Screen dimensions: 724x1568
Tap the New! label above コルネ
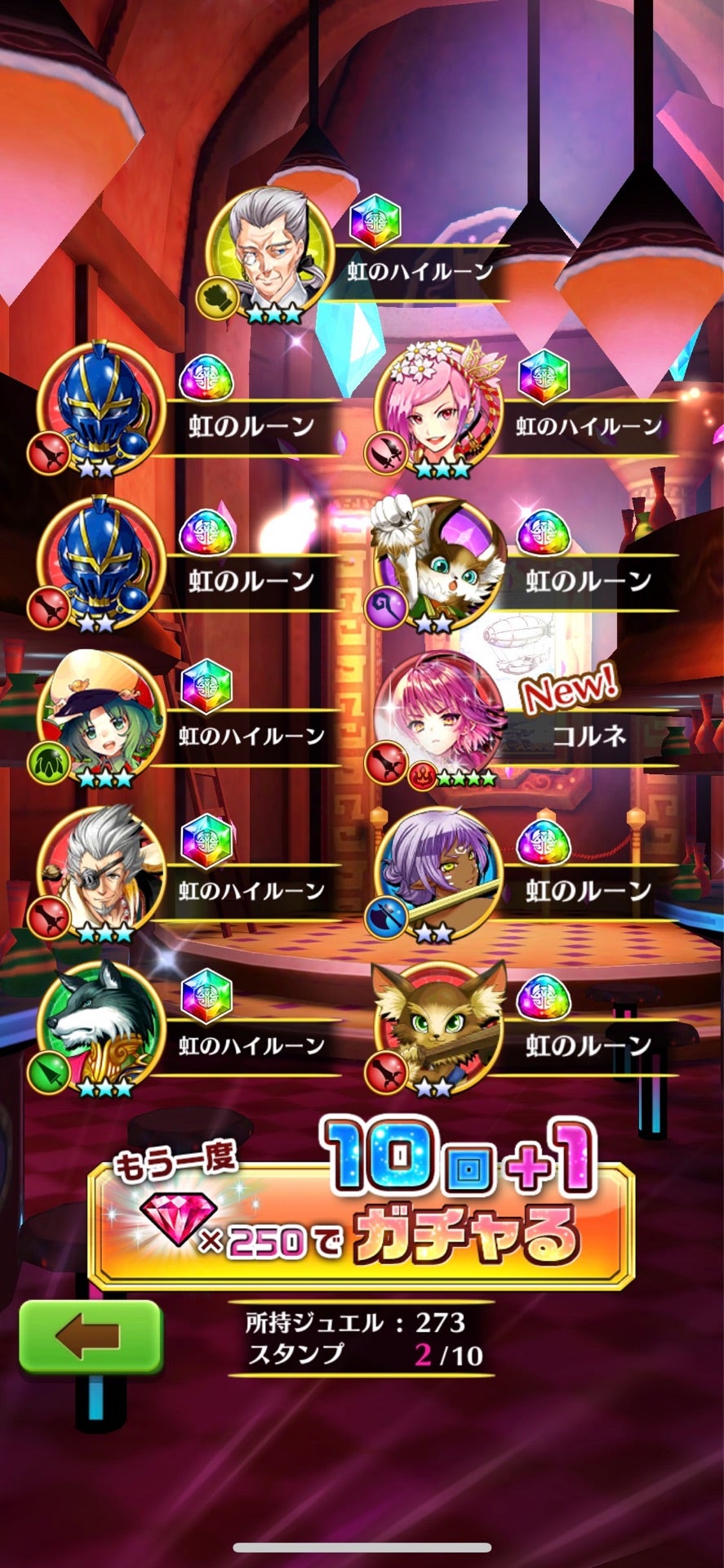566,693
